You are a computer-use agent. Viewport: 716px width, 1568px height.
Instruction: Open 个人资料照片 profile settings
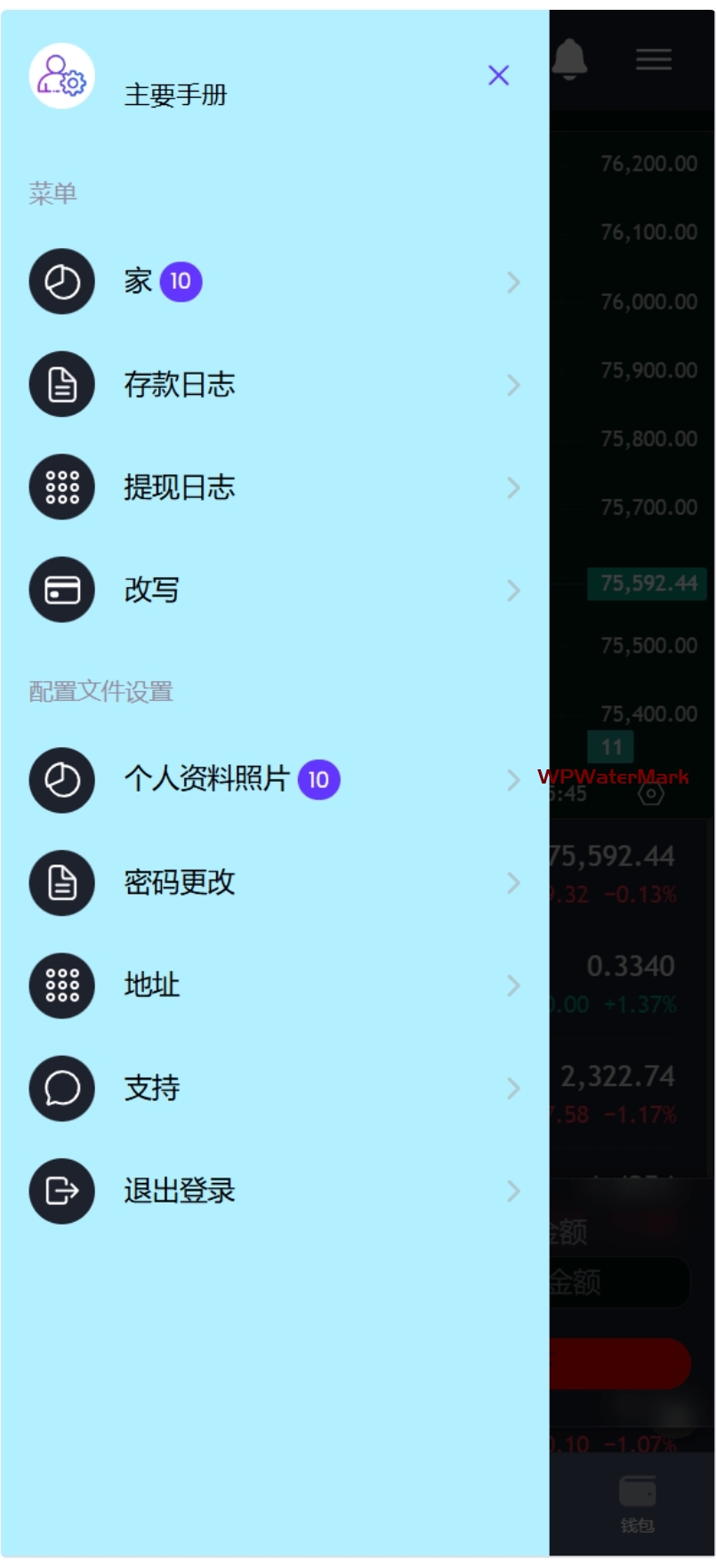click(x=206, y=780)
